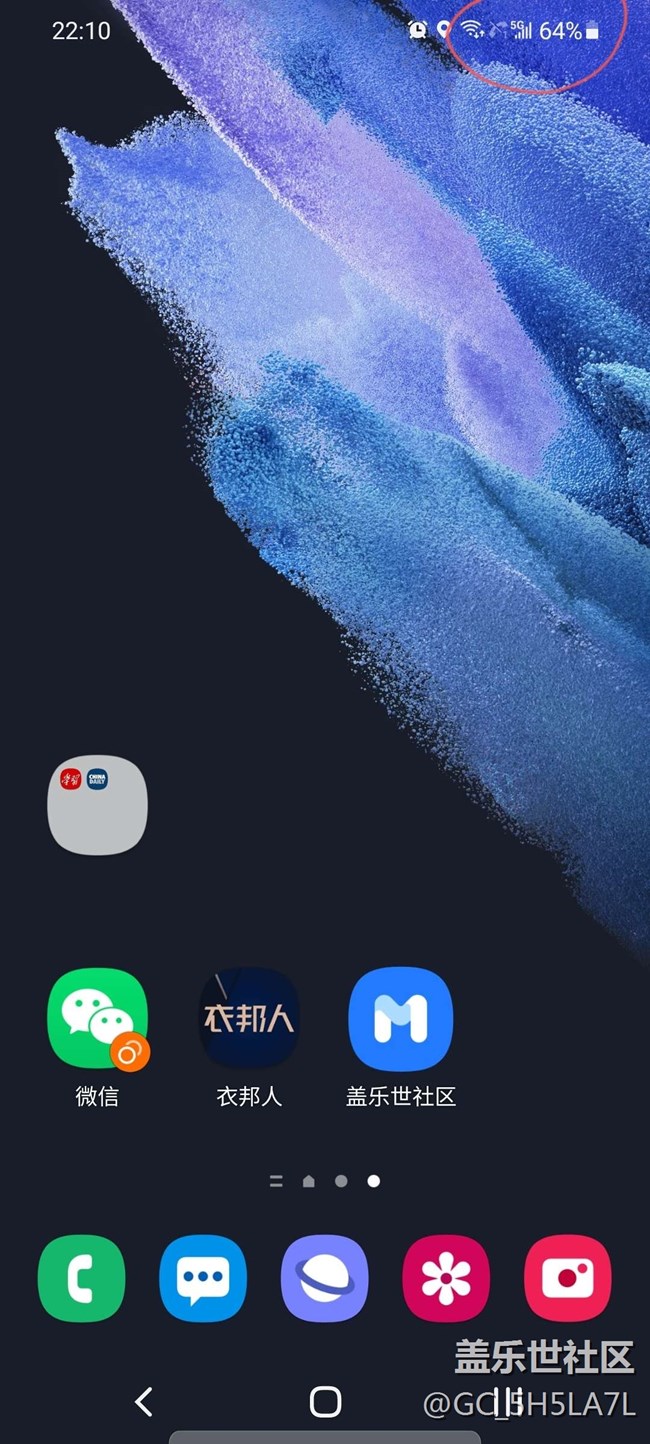This screenshot has width=650, height=1444.
Task: Open the 衣邦人 app
Action: point(249,1018)
